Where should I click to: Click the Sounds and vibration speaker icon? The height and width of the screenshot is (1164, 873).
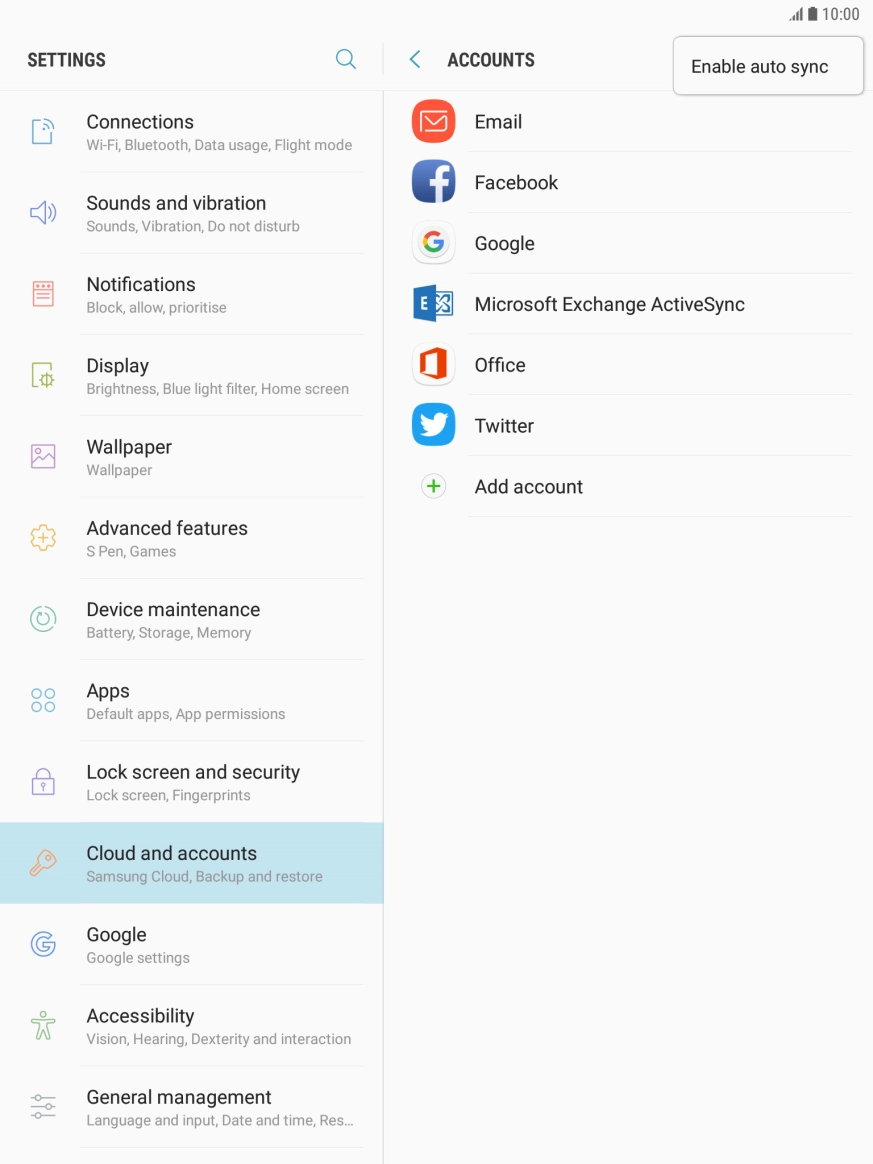[42, 212]
